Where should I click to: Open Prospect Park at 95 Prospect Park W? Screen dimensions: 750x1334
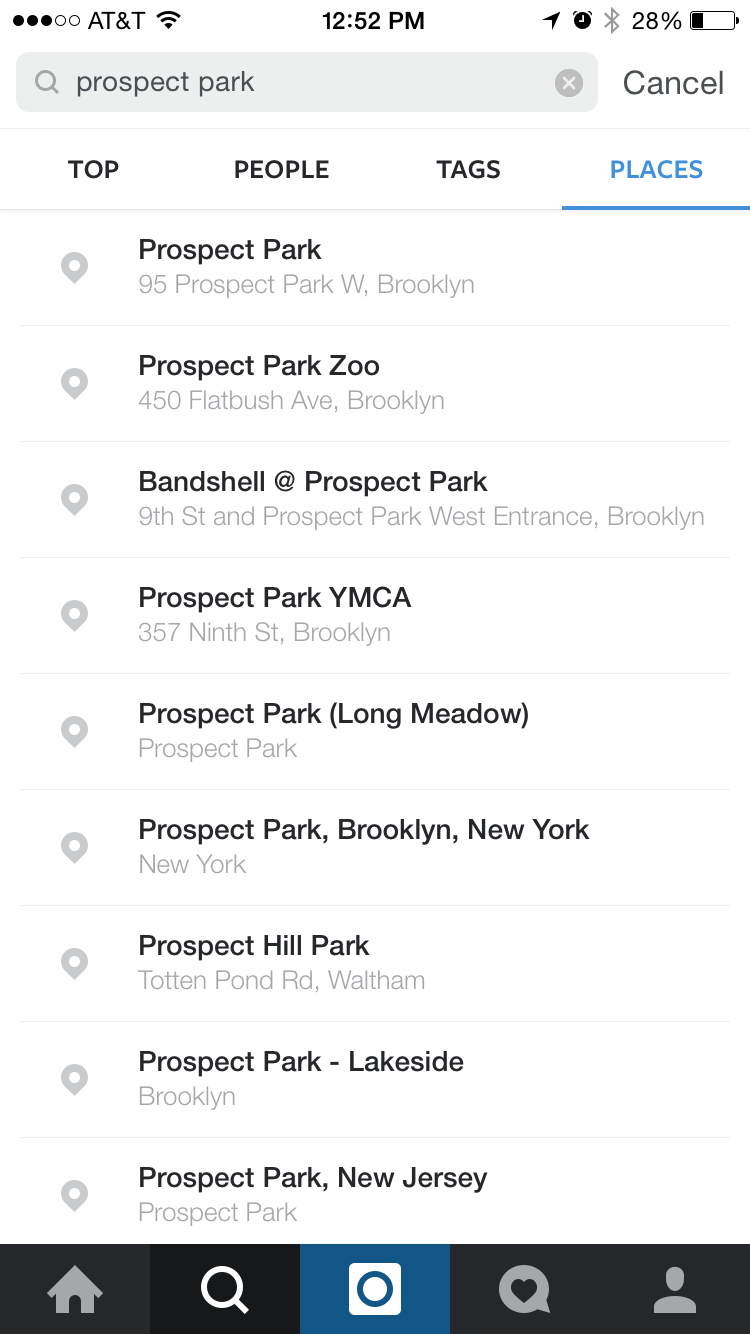click(x=375, y=267)
